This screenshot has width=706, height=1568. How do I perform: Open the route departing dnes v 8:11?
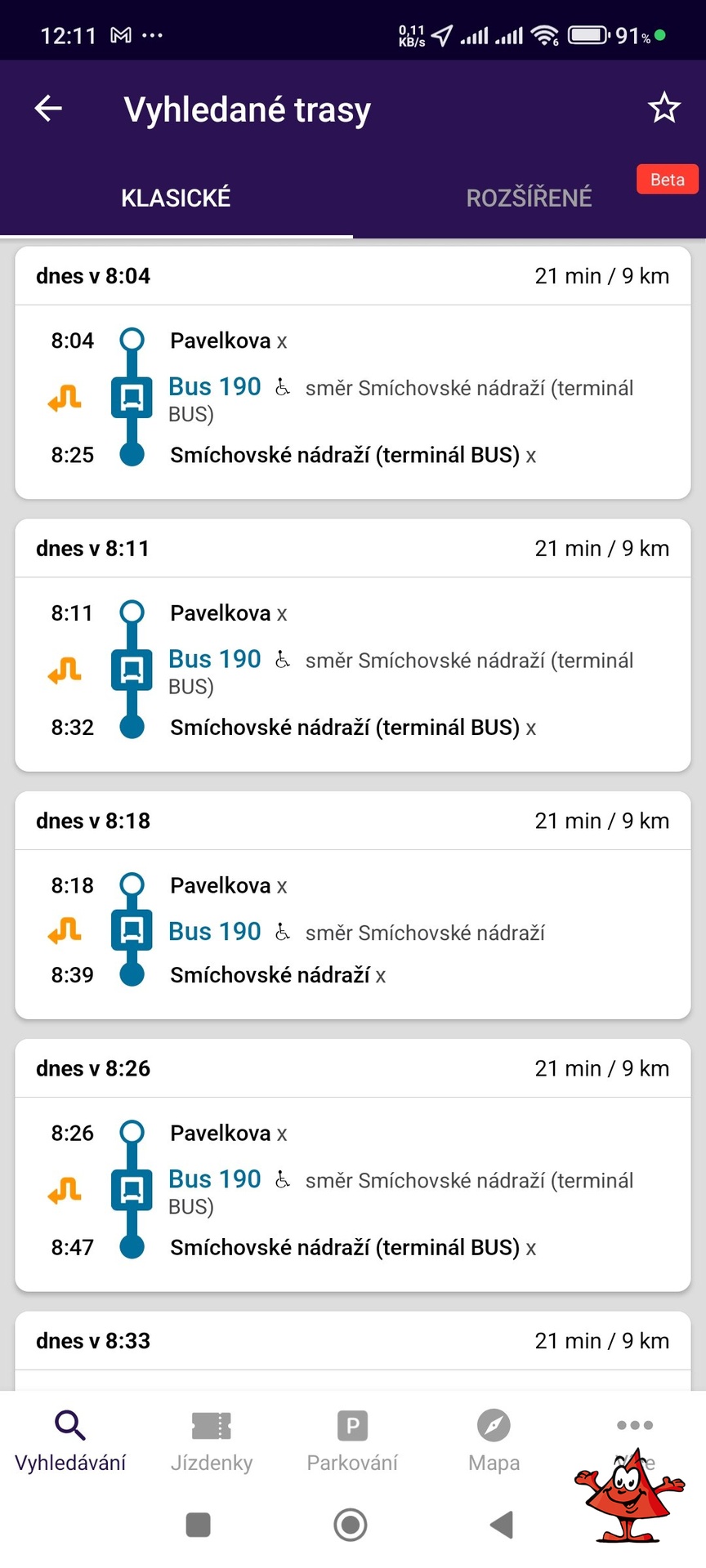tap(353, 645)
